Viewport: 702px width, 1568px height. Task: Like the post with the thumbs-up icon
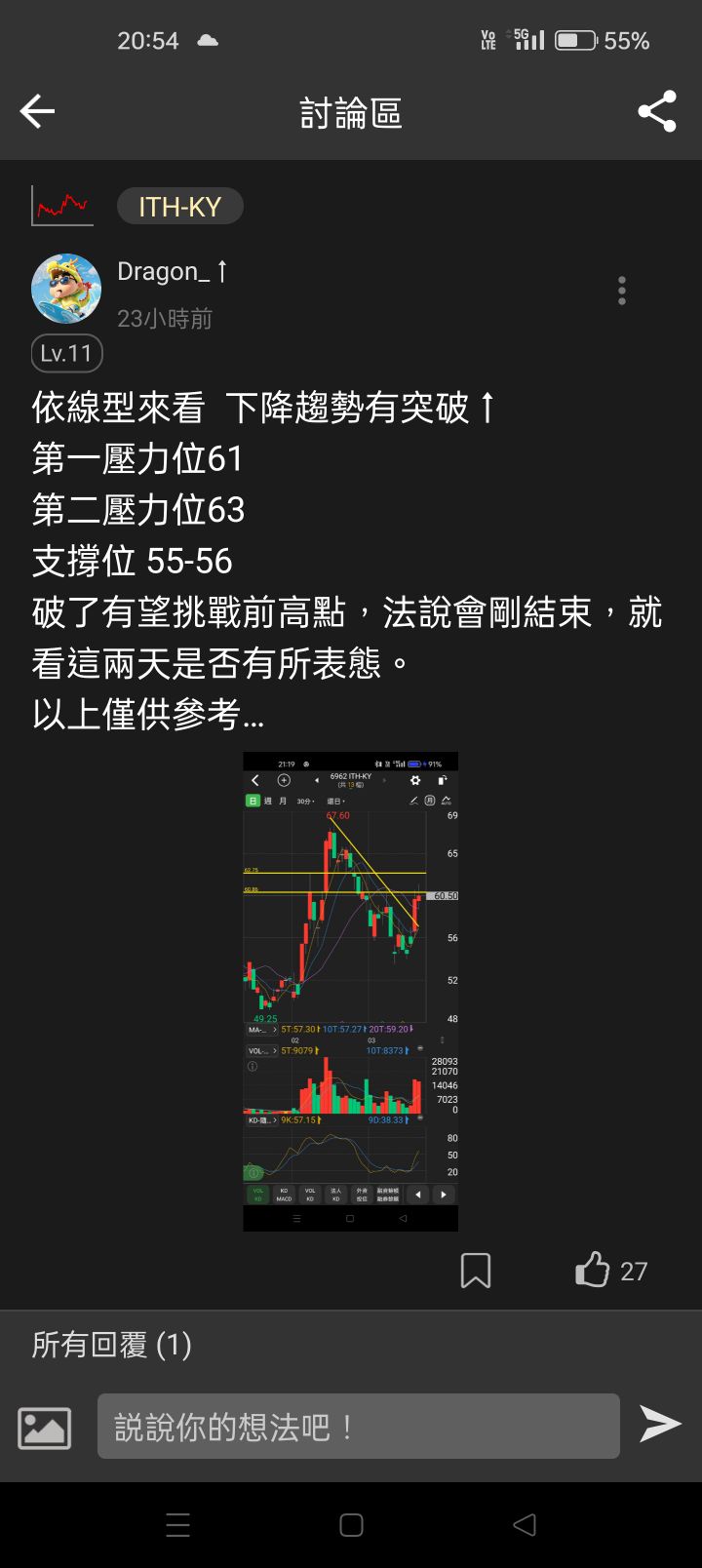point(593,1270)
